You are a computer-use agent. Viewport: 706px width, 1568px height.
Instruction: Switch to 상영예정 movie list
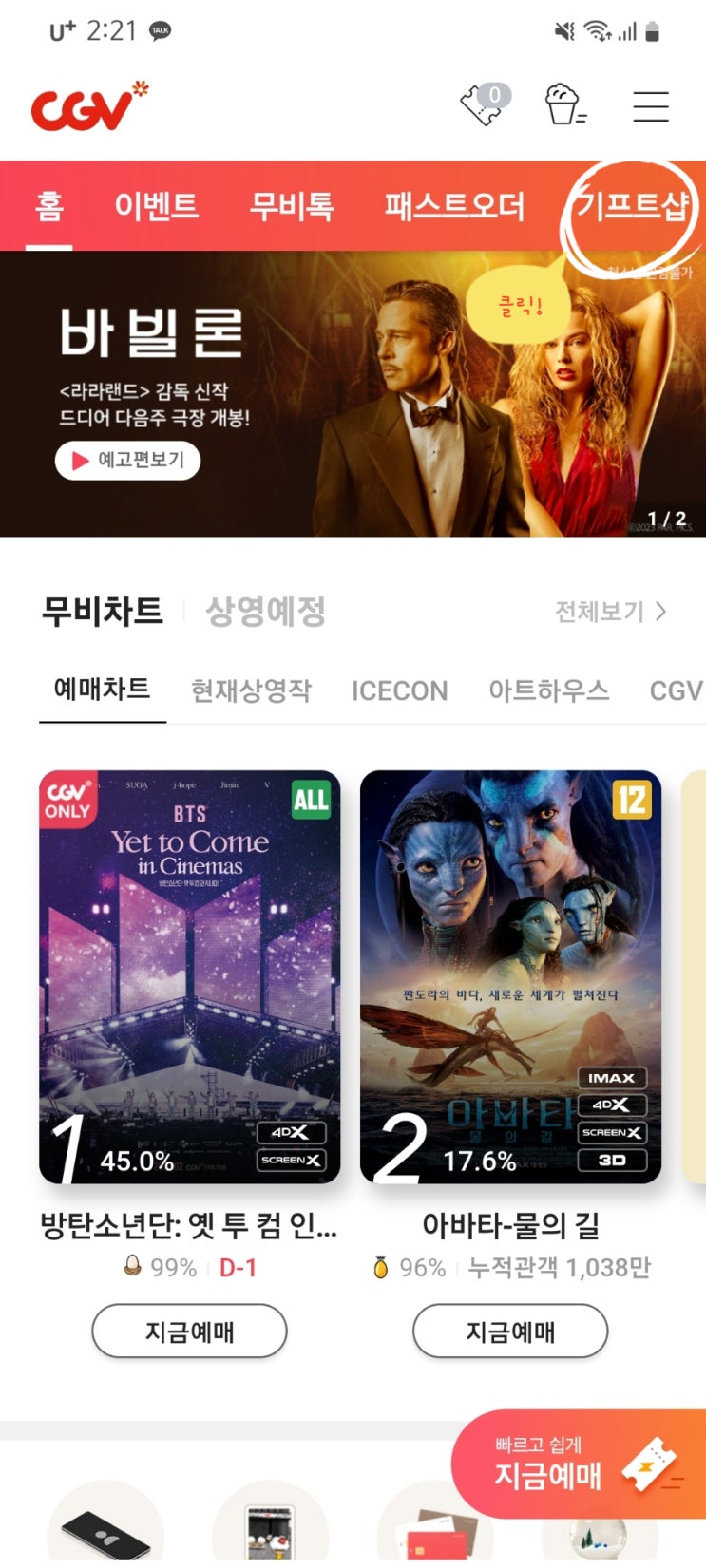(266, 611)
